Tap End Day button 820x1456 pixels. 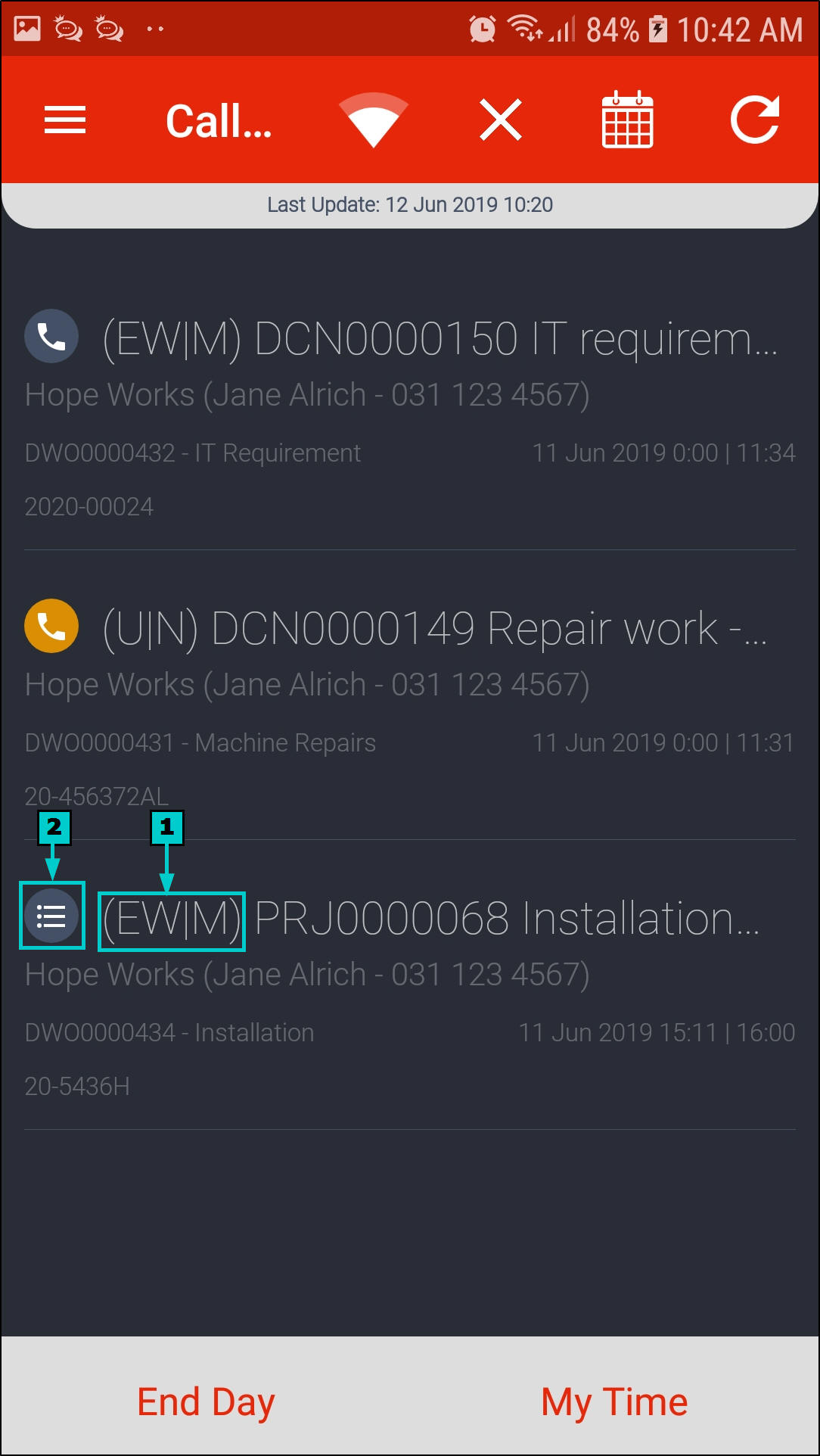click(206, 1402)
